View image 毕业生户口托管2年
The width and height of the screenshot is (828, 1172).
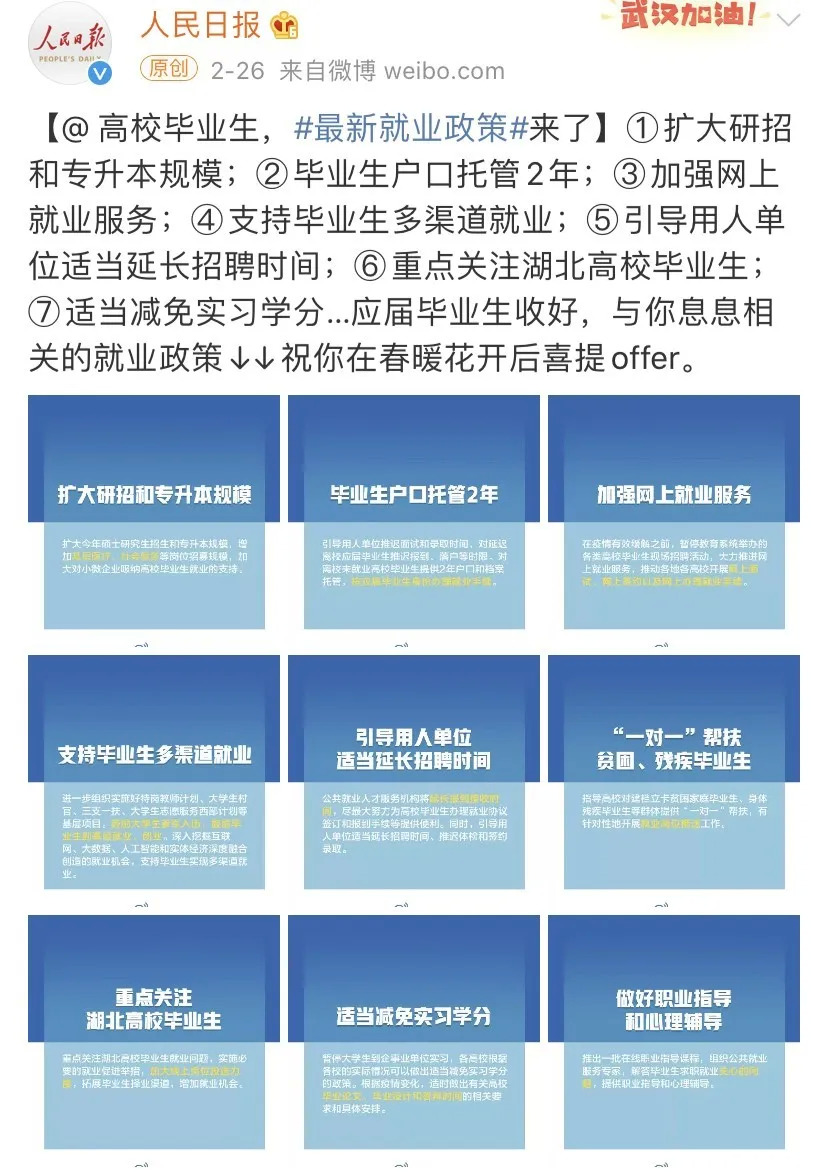pyautogui.click(x=414, y=513)
